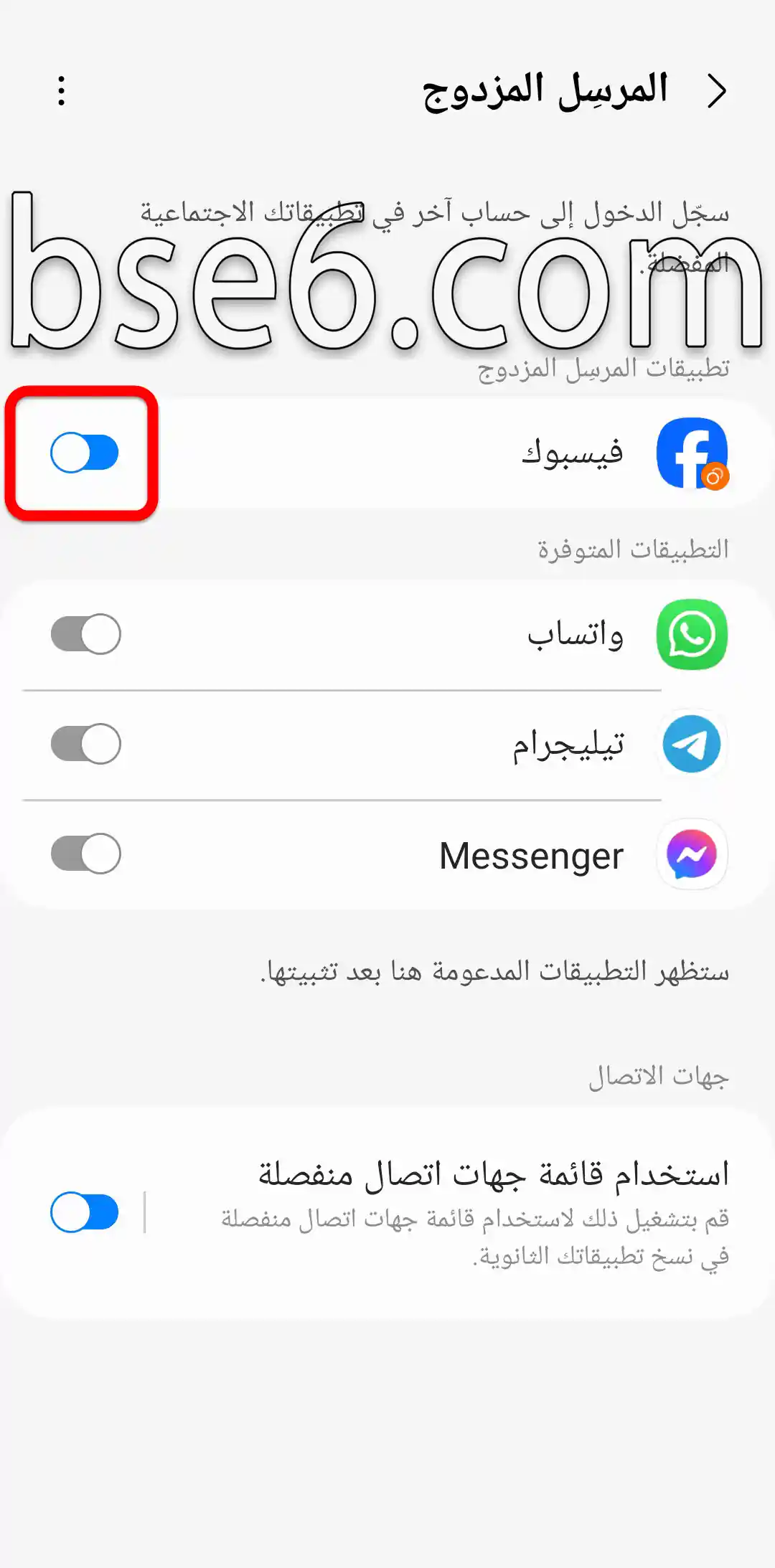Enable Dual Messenger for Messenger app
Screen dimensions: 775x1568
click(x=85, y=854)
